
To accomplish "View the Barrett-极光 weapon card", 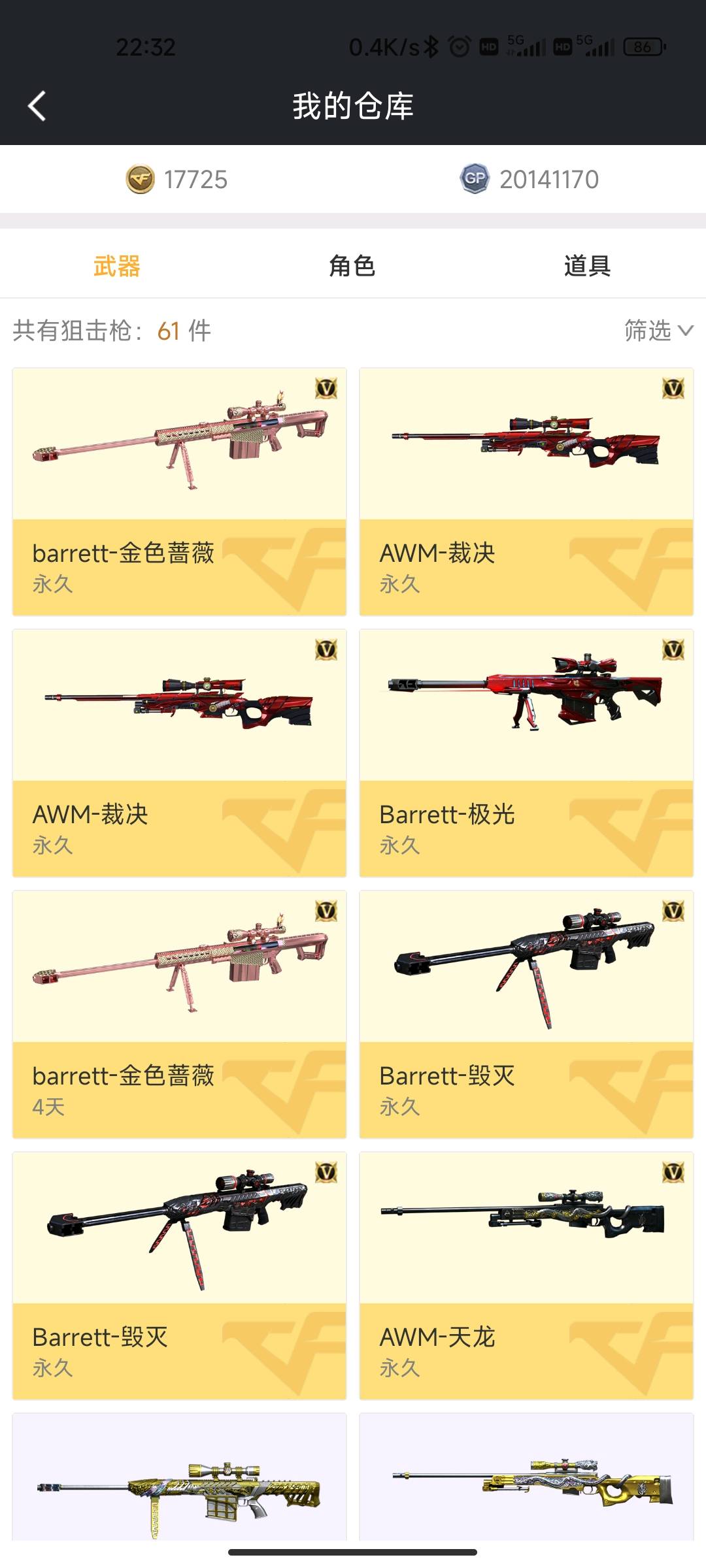I will pos(526,753).
